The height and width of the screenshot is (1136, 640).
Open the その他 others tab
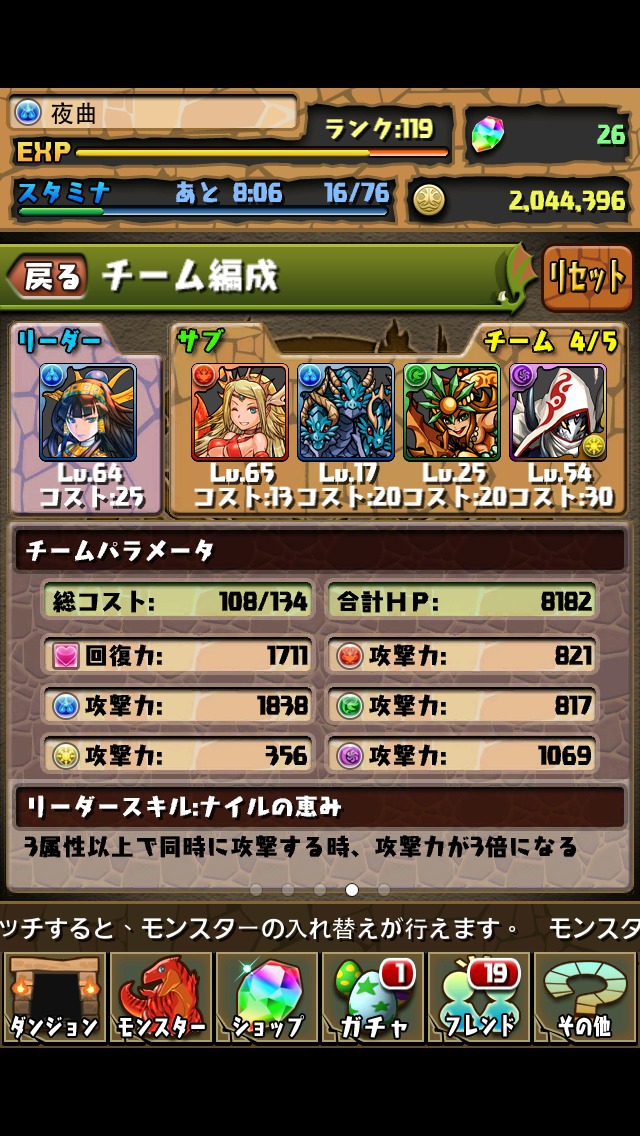pyautogui.click(x=585, y=997)
